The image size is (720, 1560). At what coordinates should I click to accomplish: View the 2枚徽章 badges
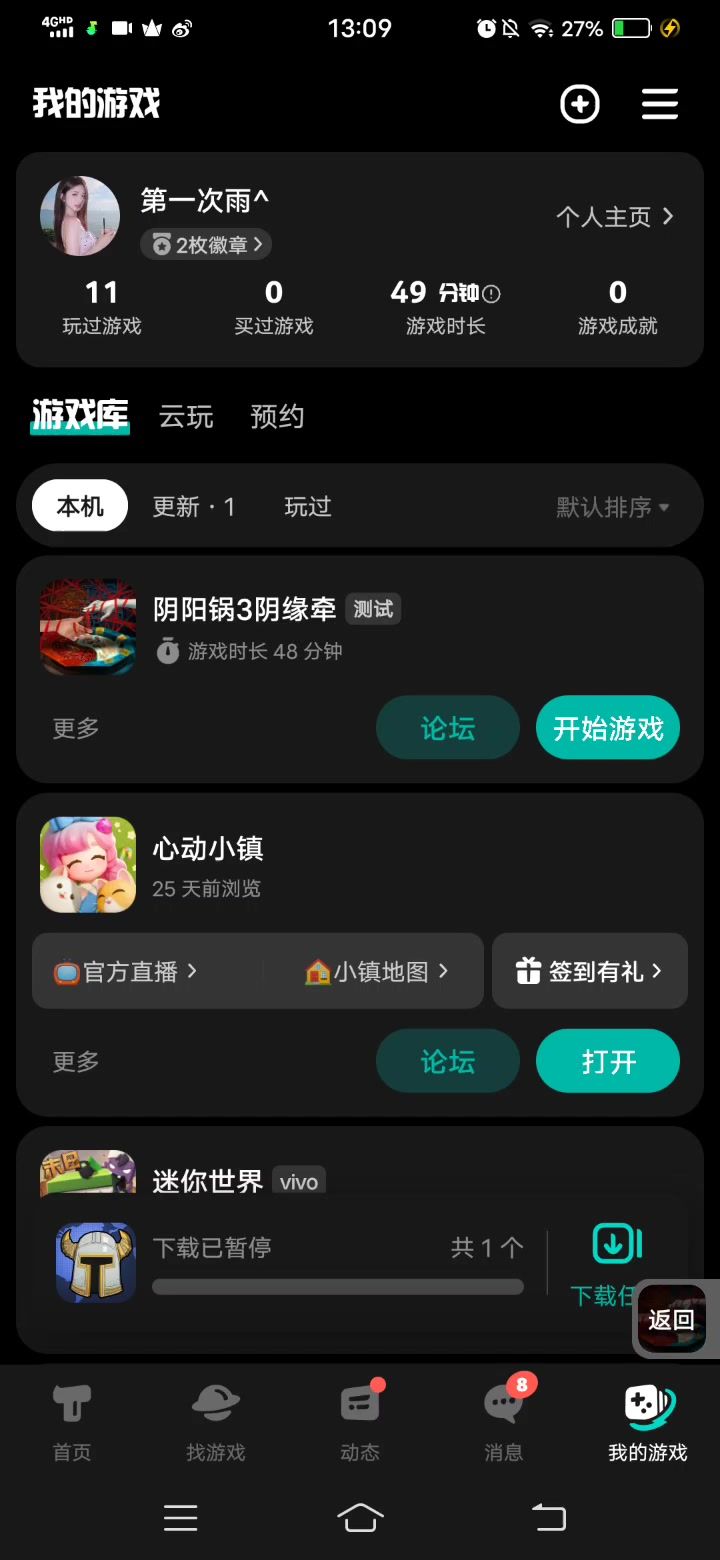[x=206, y=244]
